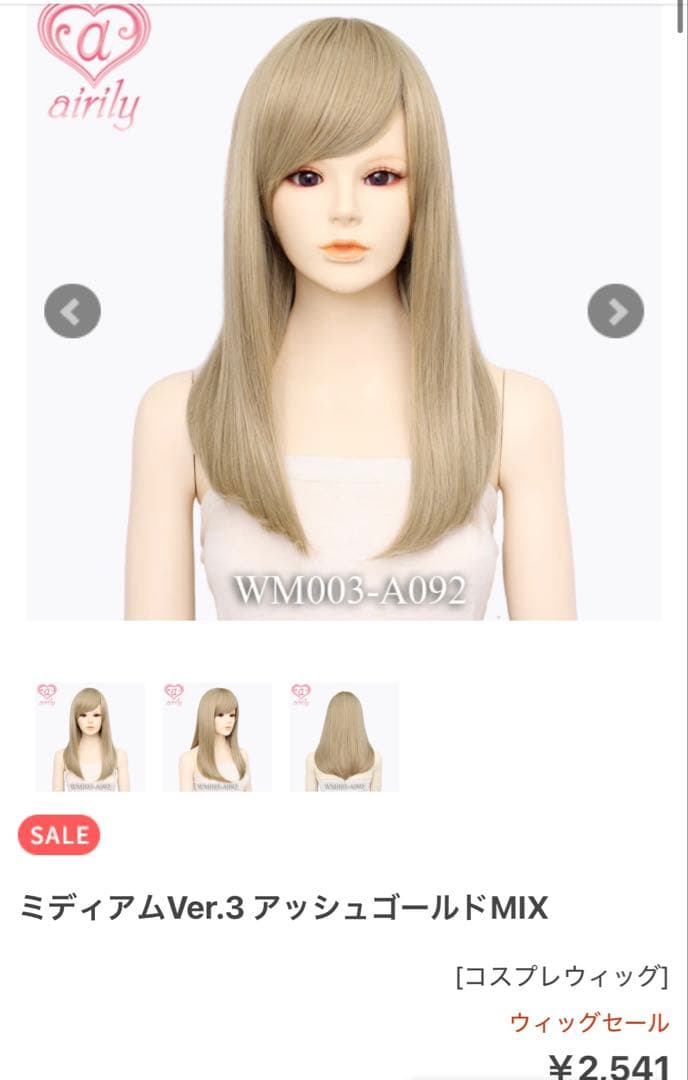The image size is (688, 1080).
Task: Go to the next product image
Action: [x=615, y=311]
